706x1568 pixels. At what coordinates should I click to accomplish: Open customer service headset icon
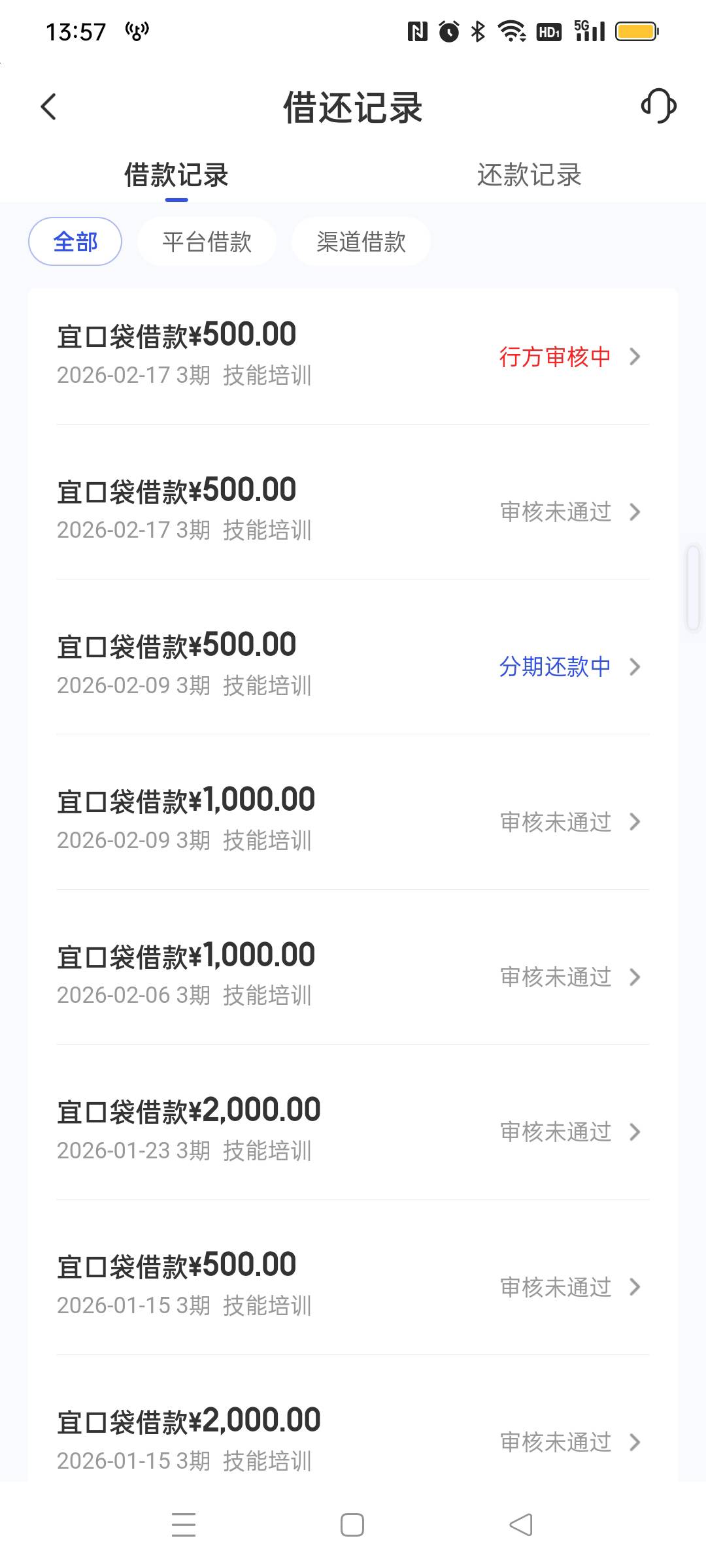(658, 106)
